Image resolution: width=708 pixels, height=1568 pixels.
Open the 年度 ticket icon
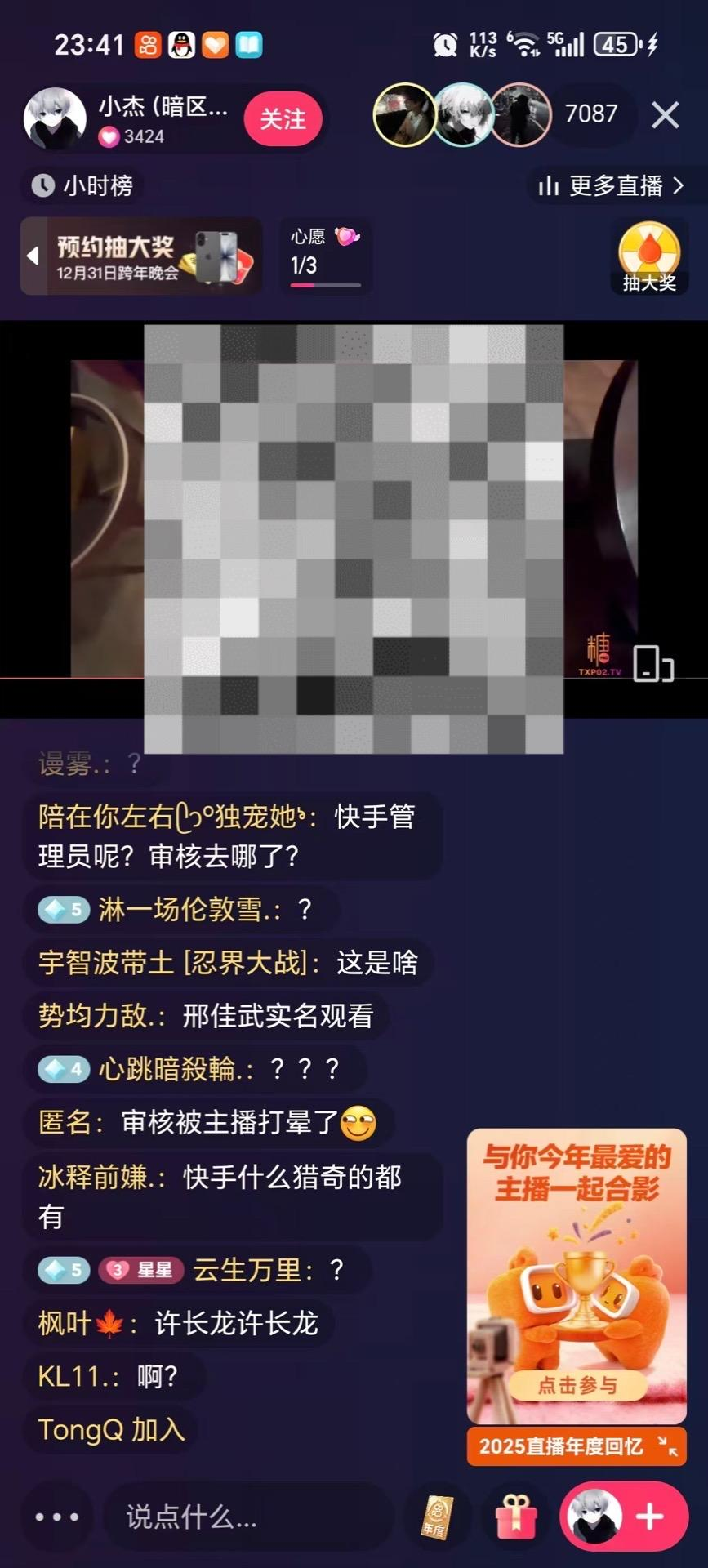[437, 1517]
